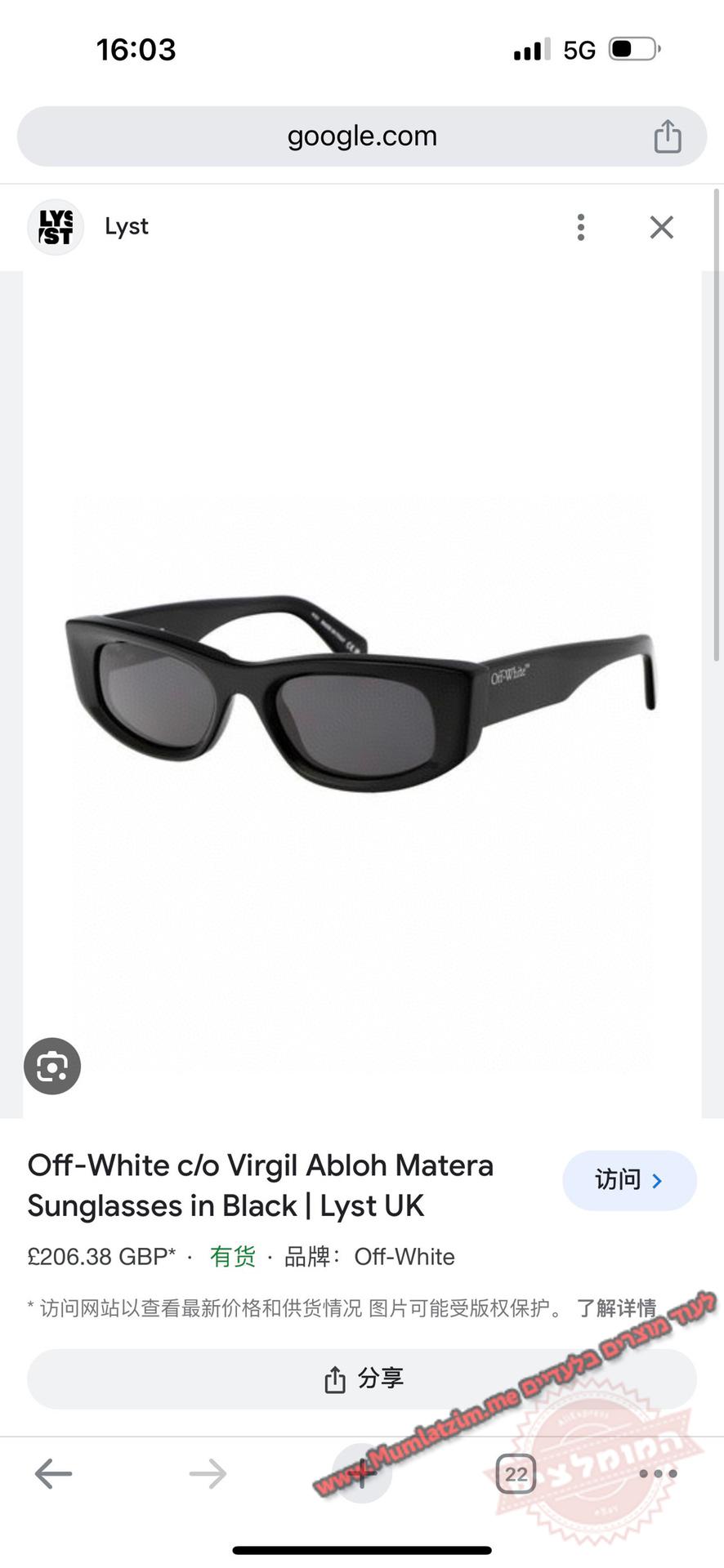Close the Lyst image preview

click(x=661, y=227)
